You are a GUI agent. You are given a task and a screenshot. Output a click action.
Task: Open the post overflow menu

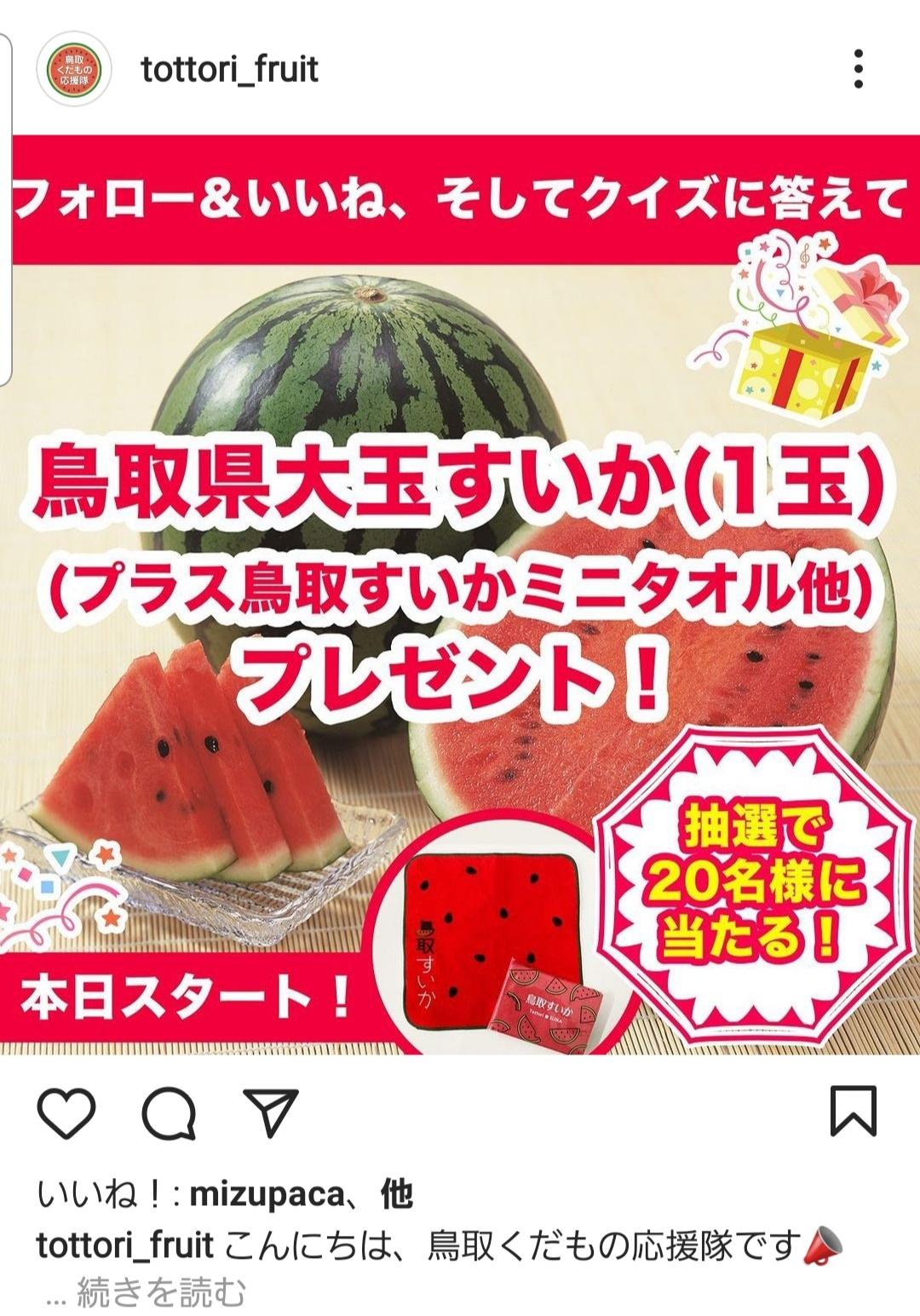858,69
